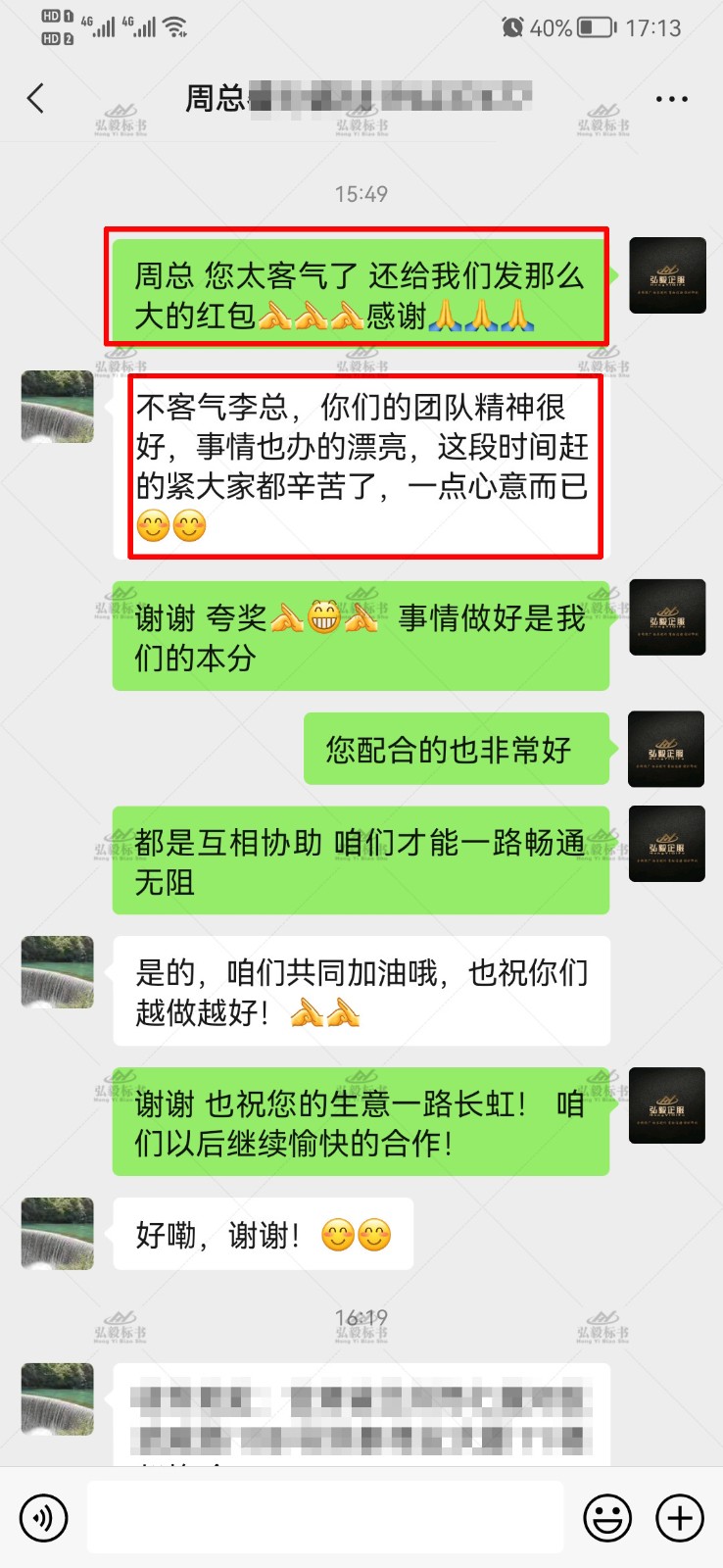The width and height of the screenshot is (723, 1568).
Task: Open the emoji picker
Action: [x=606, y=1517]
